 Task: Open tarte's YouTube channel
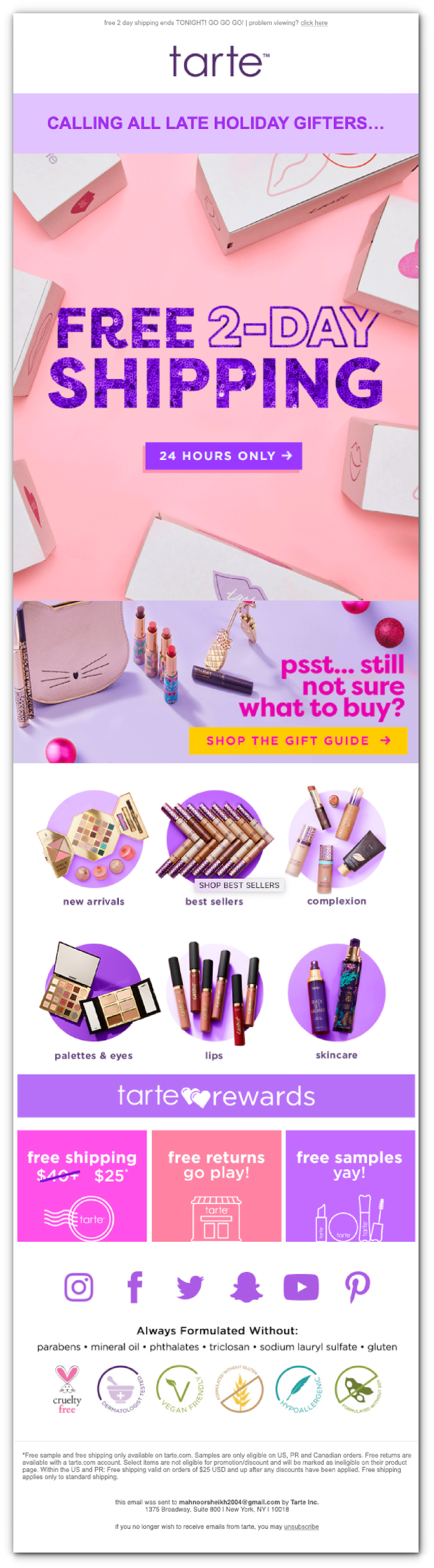pos(302,1288)
